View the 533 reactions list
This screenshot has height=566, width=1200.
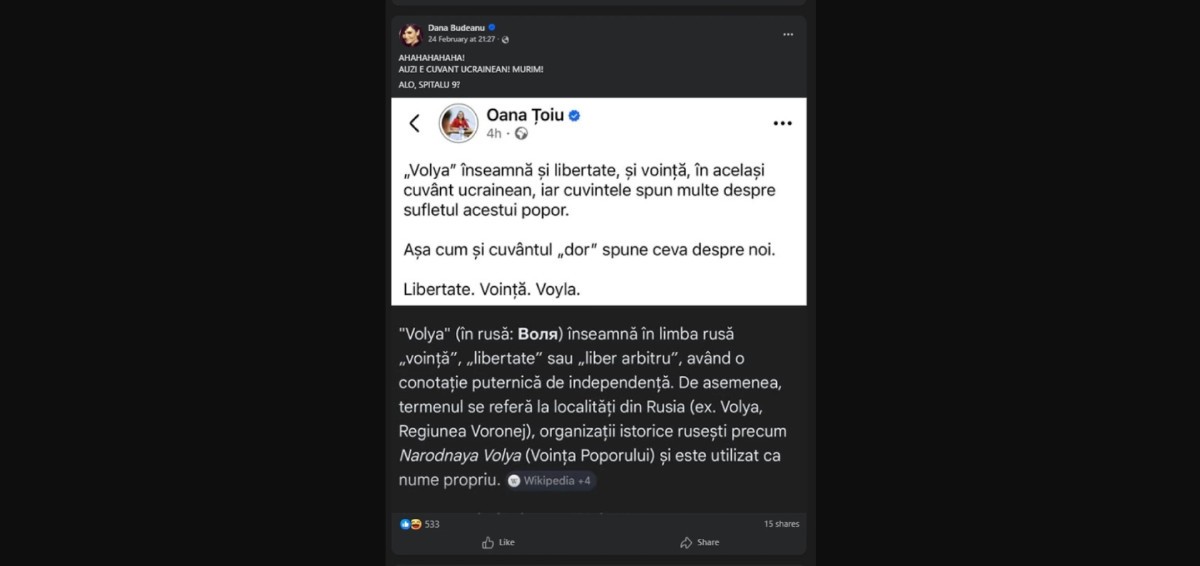tap(431, 524)
